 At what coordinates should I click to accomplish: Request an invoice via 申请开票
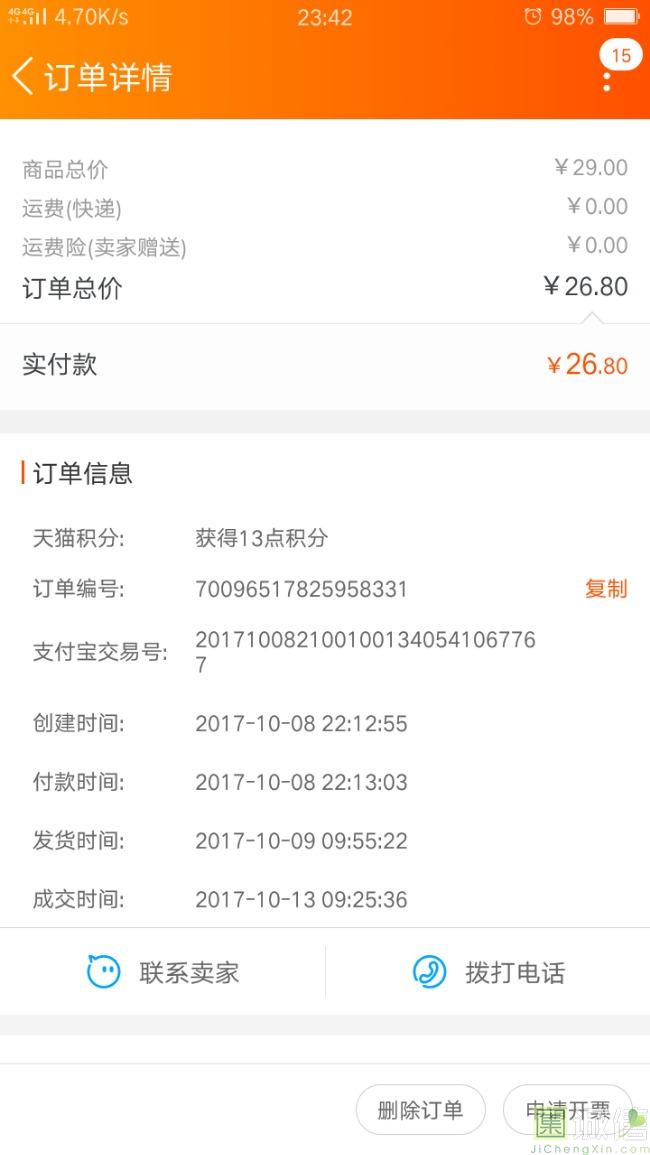(x=567, y=1110)
